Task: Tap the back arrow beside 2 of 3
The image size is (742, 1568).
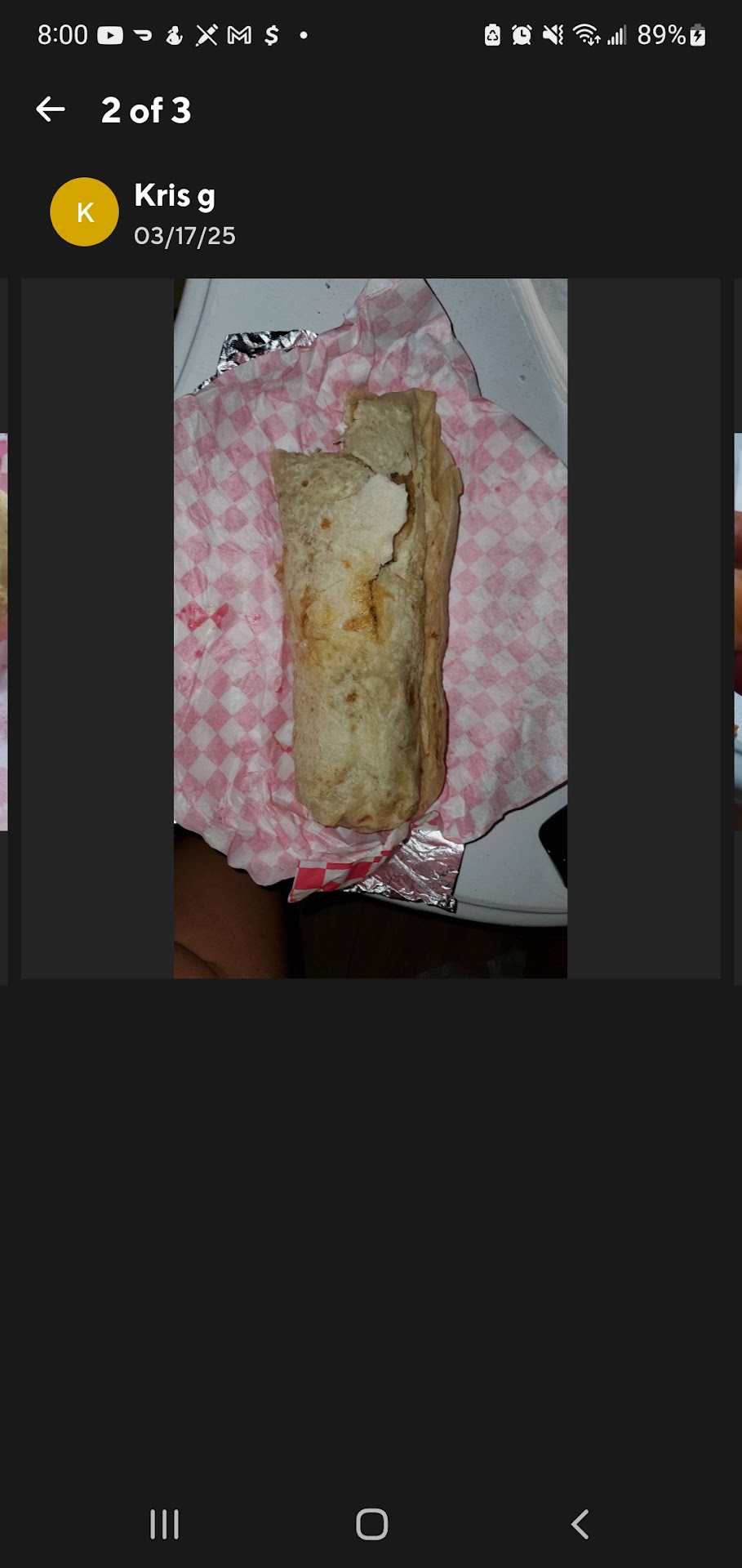Action: (51, 109)
